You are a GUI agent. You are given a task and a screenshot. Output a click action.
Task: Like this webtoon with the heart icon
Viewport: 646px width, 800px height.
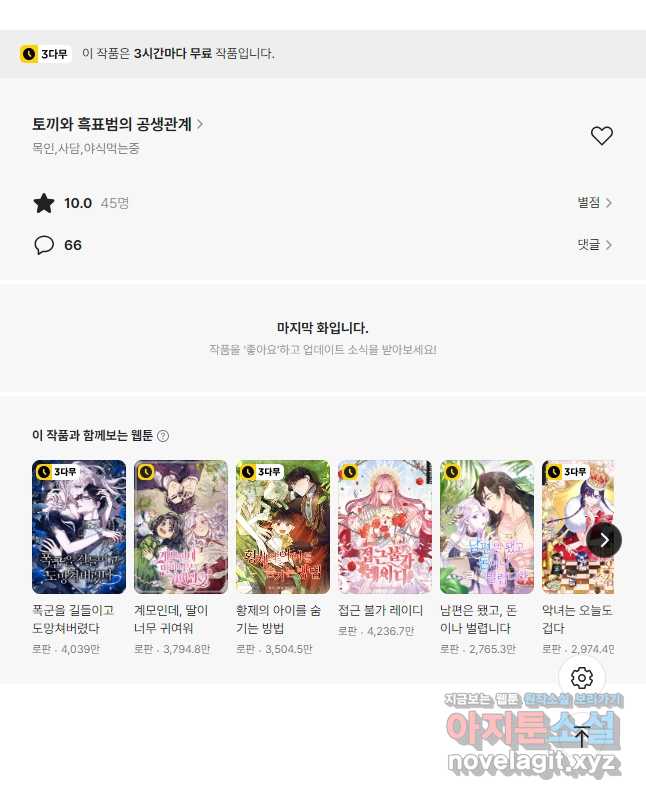(601, 136)
